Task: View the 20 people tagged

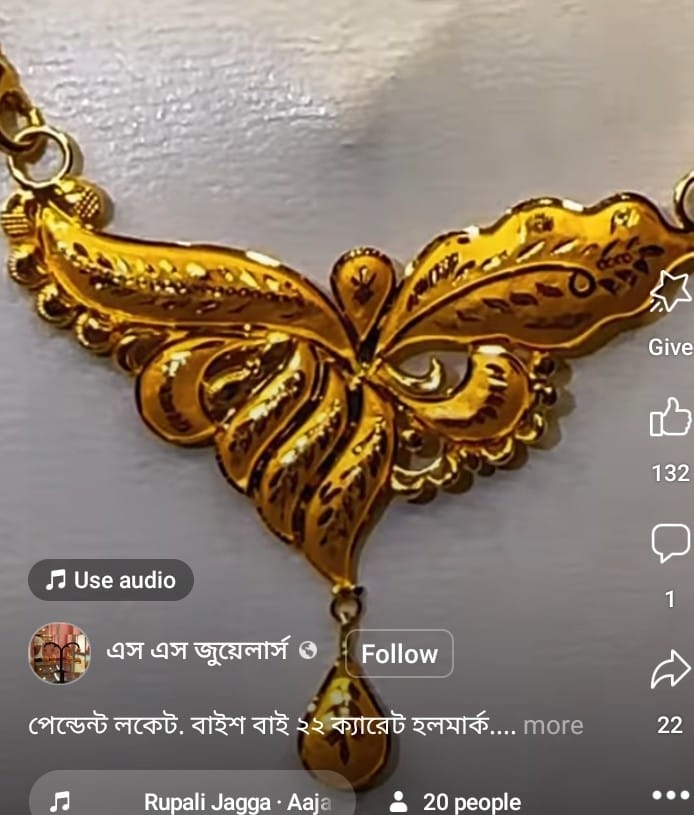Action: tap(455, 801)
